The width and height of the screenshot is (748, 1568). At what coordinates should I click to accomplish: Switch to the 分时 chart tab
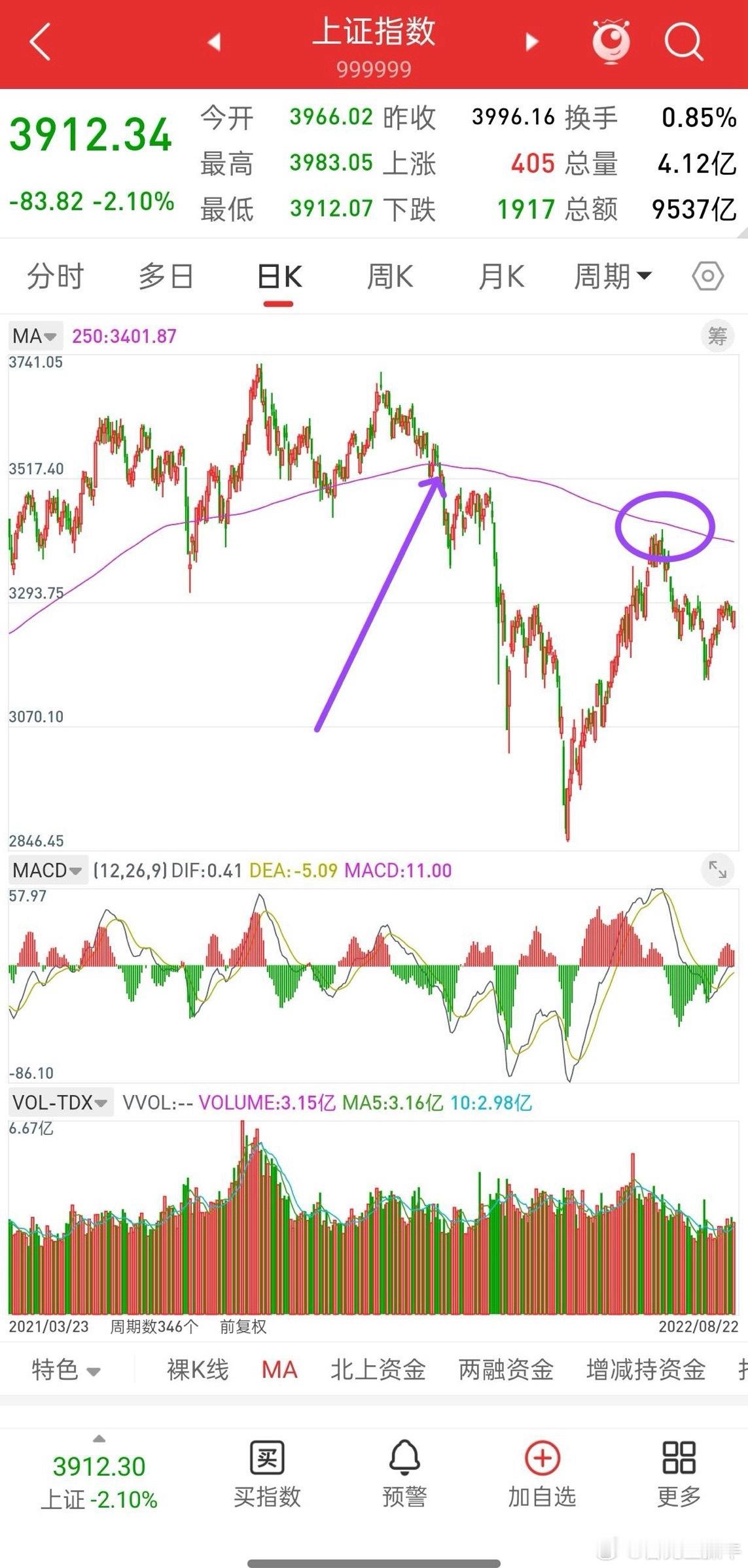pos(56,277)
